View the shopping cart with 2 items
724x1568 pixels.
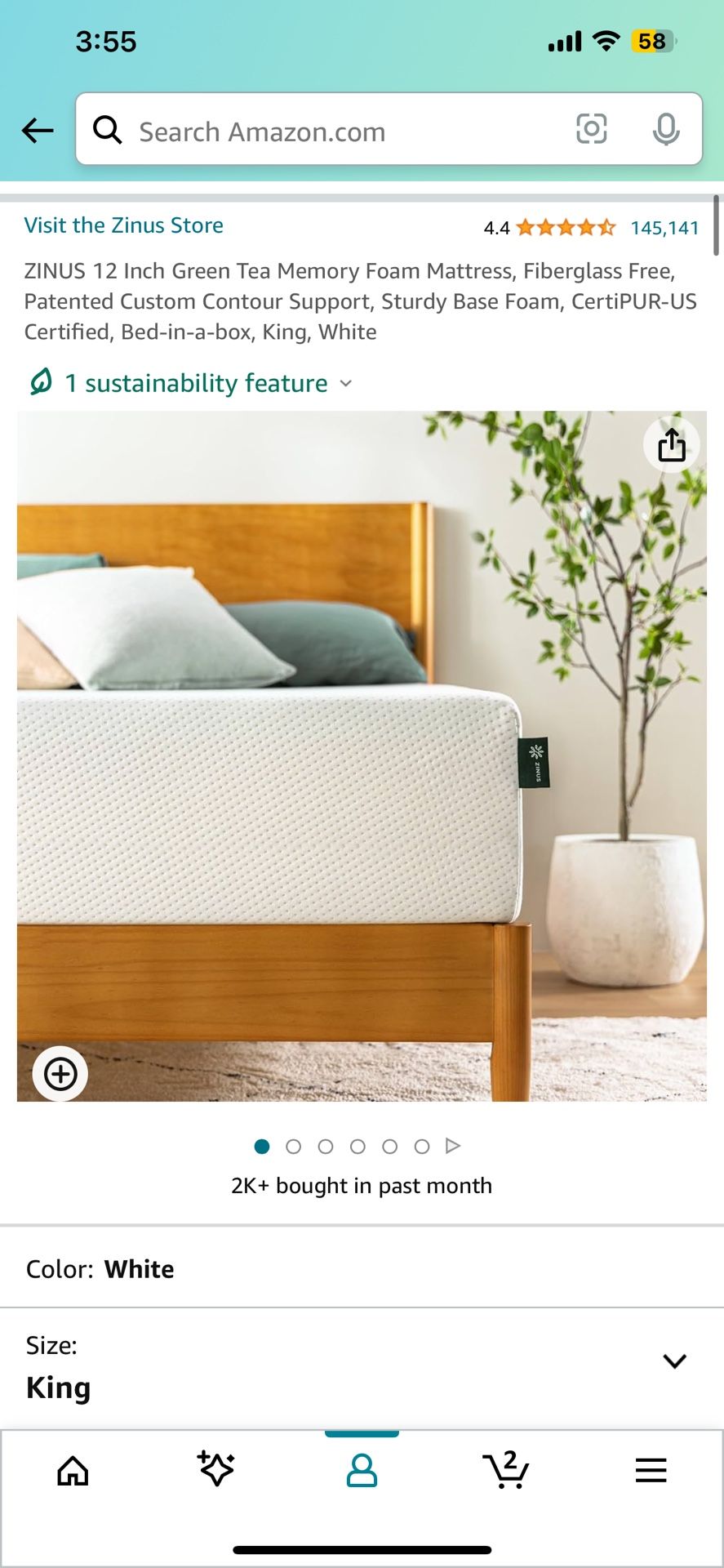[x=505, y=1469]
